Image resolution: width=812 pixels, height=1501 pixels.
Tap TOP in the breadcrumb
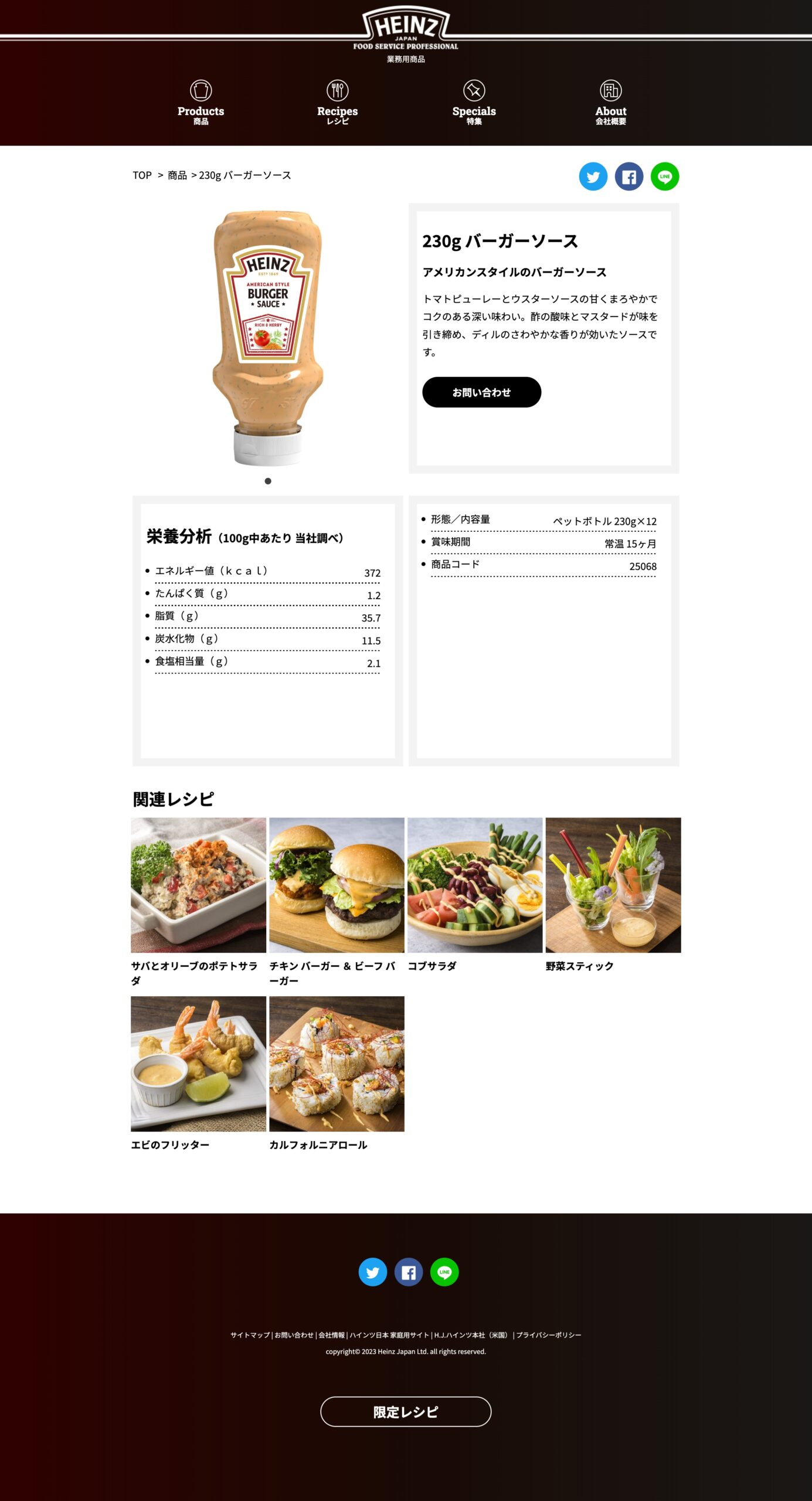tap(142, 175)
